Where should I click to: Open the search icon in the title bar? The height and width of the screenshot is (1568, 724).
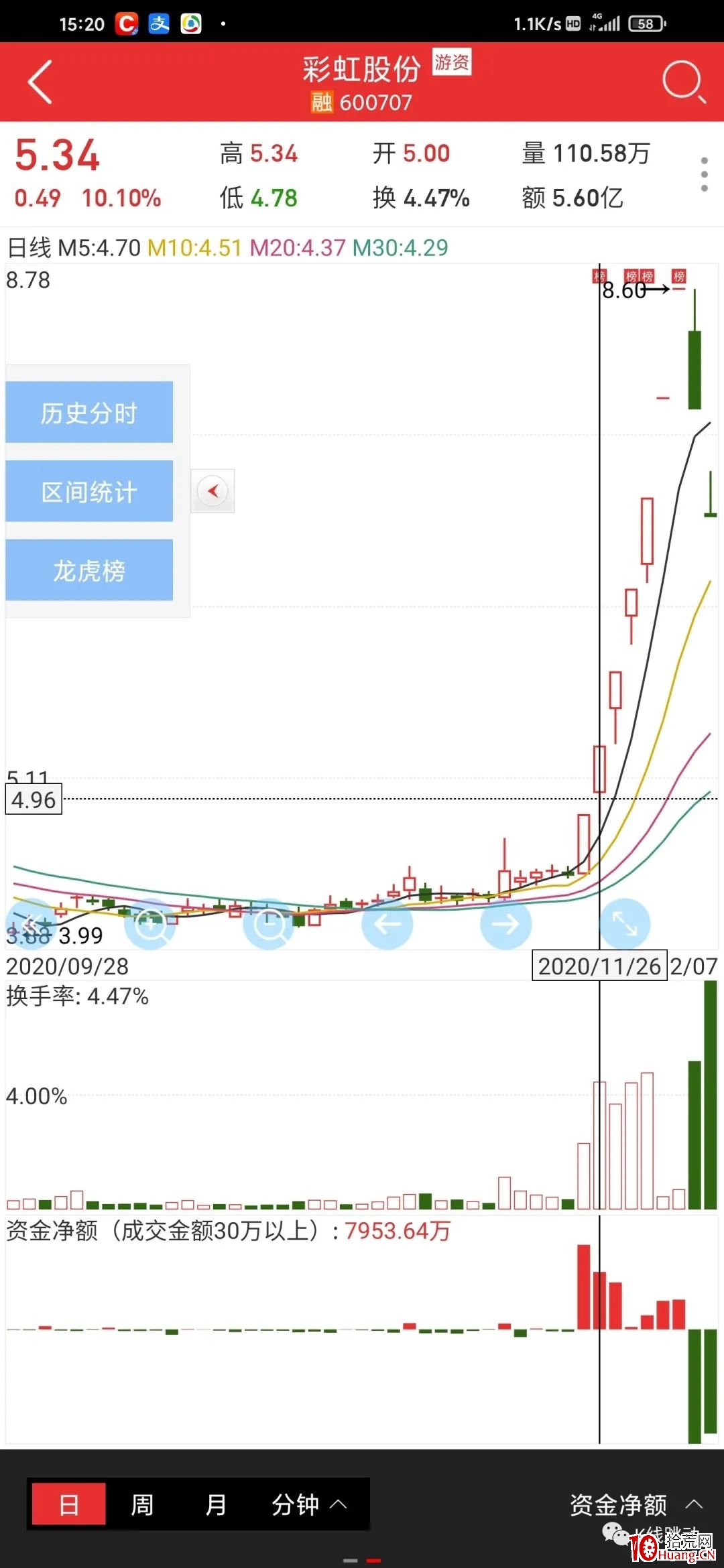tap(680, 82)
